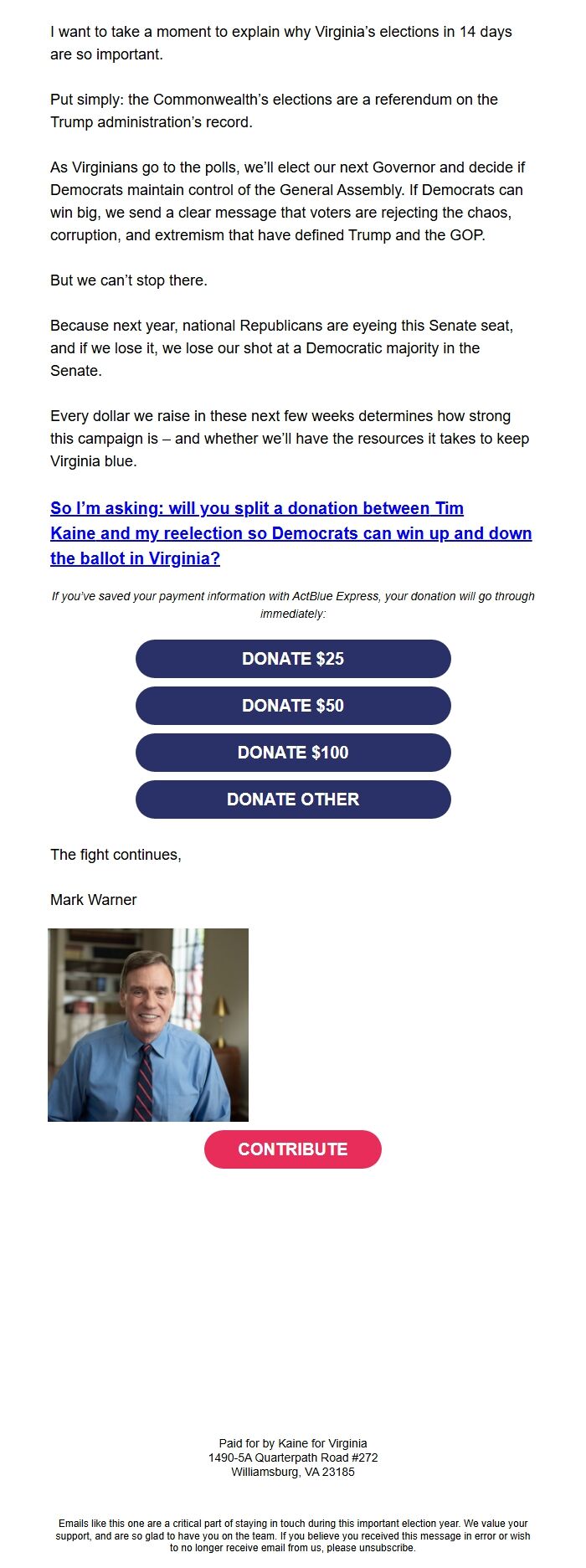Screen dimensions: 586x1568
Task: Donate $25 via ActBlue Express
Action: (x=293, y=659)
